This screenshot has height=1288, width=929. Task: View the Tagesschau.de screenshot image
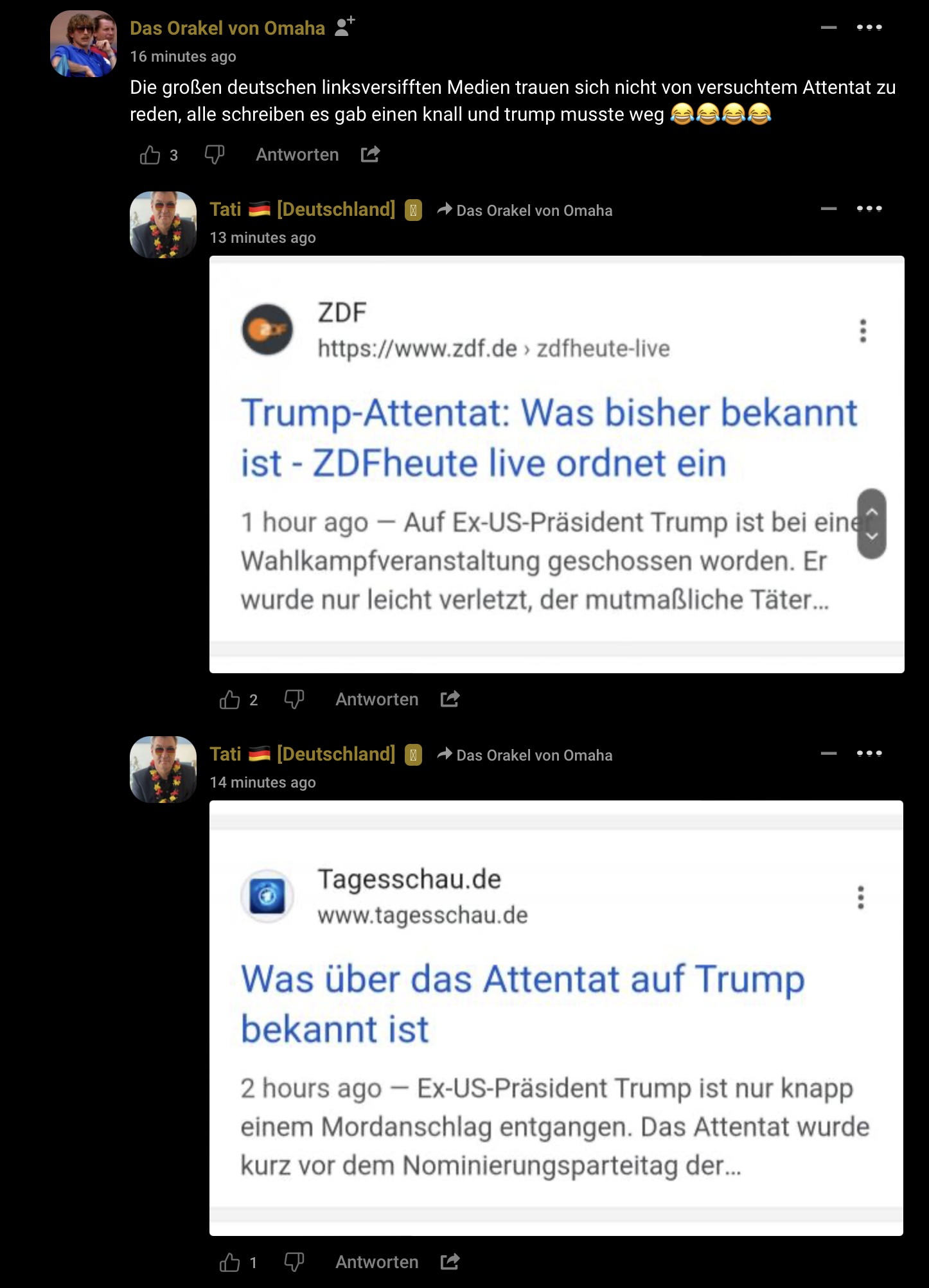click(556, 1018)
